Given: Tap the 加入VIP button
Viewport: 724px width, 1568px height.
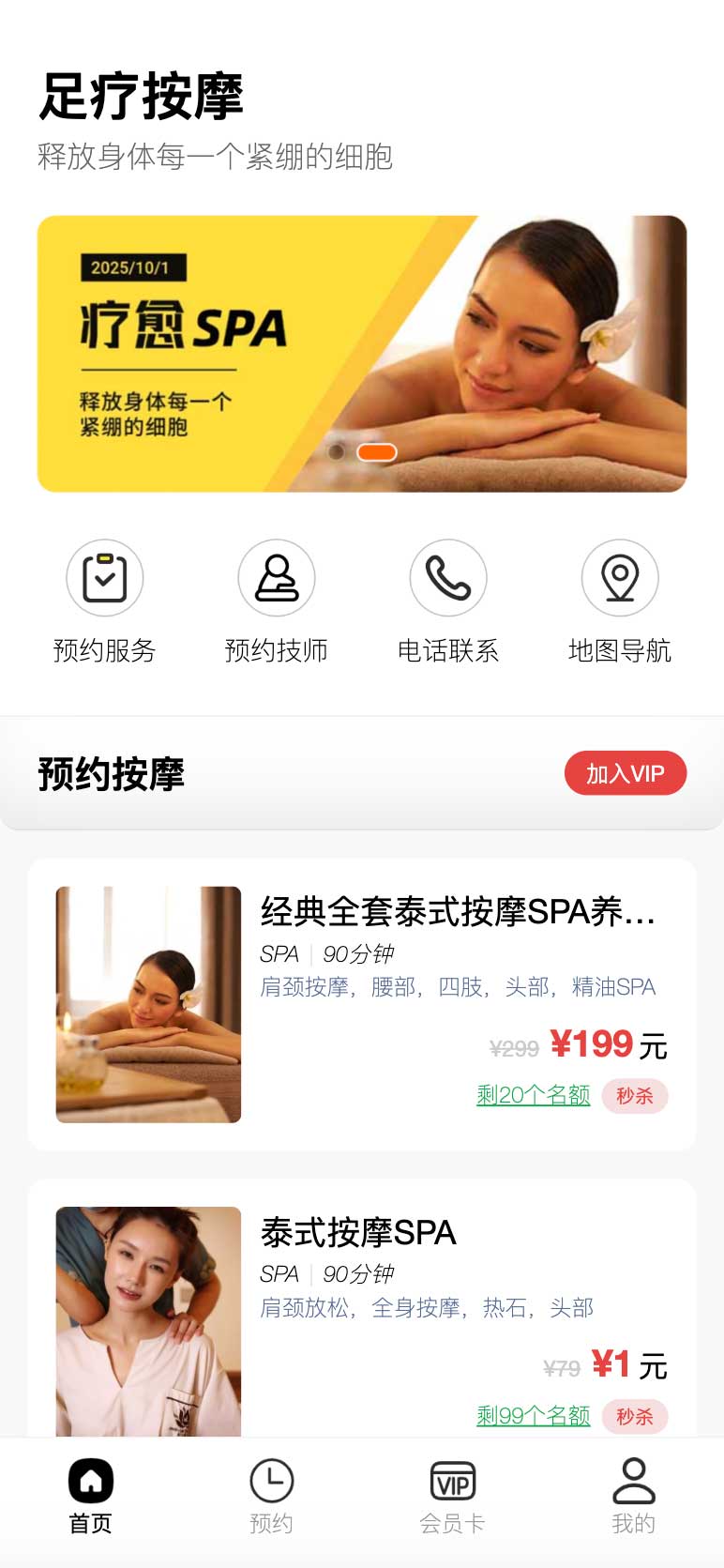Looking at the screenshot, I should pos(625,773).
